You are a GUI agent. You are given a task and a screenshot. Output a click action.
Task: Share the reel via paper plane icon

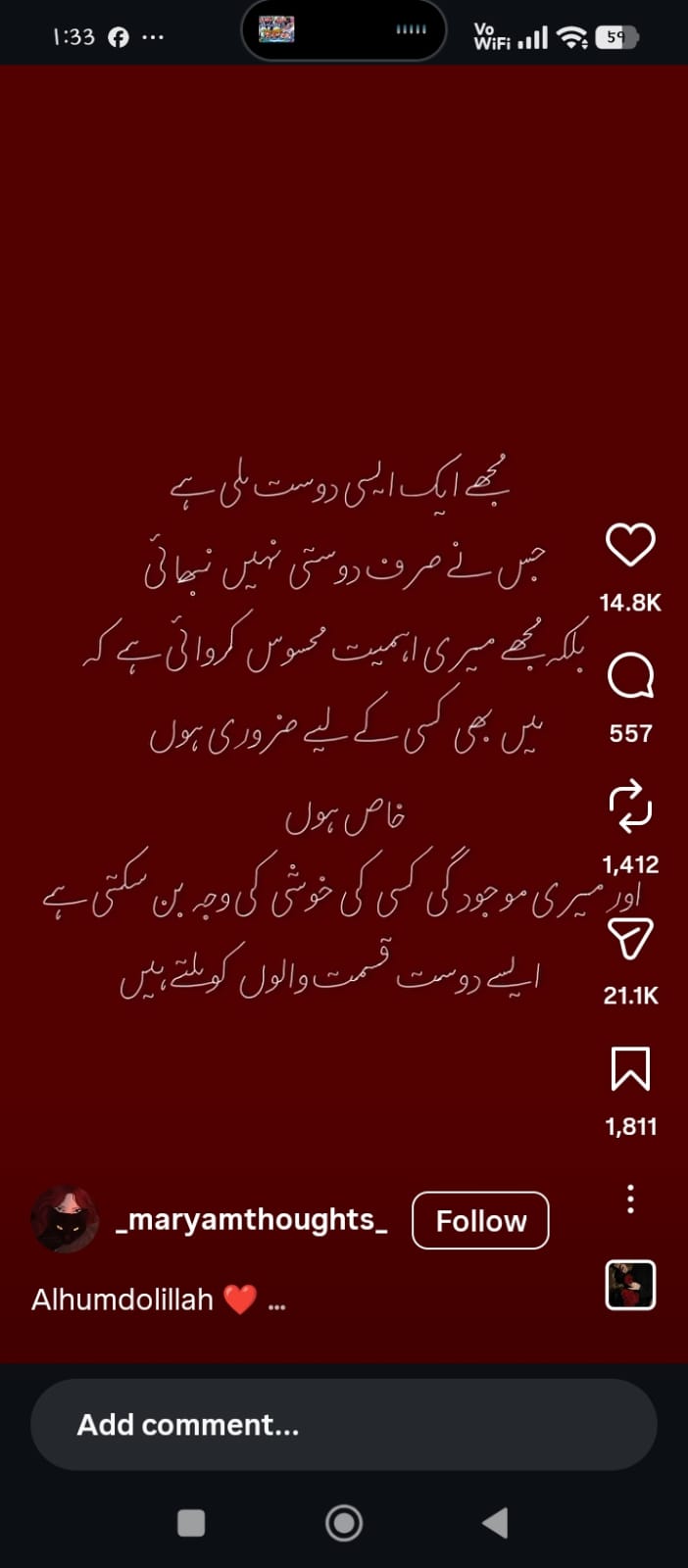[630, 938]
